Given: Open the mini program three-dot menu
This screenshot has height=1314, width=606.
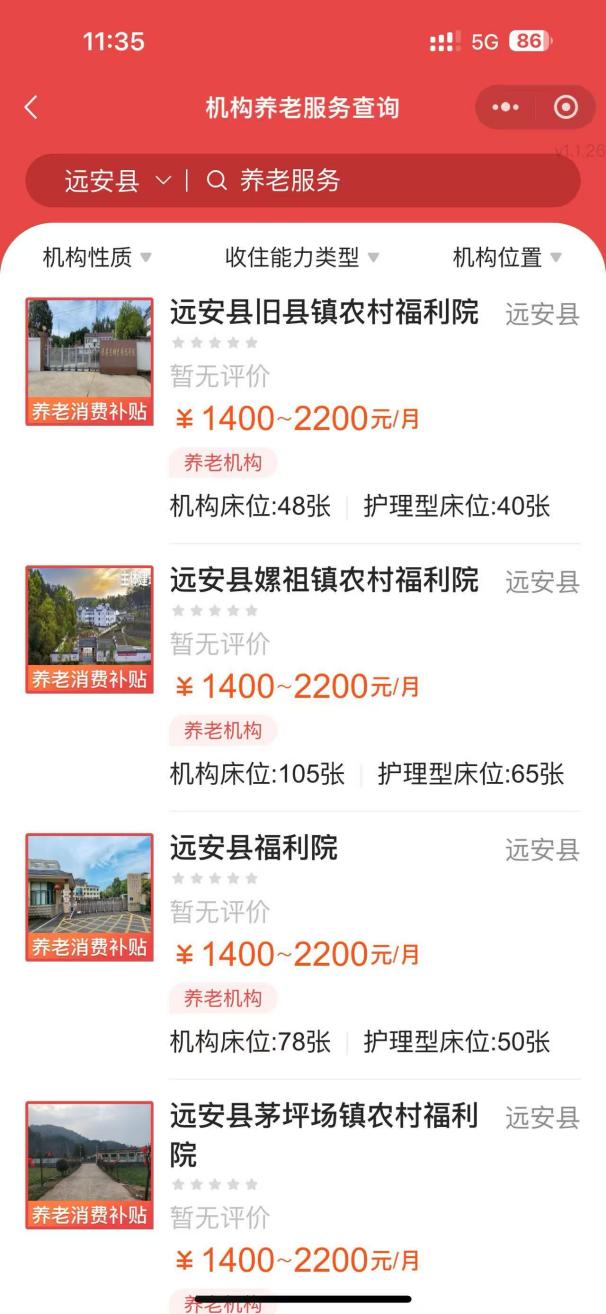Looking at the screenshot, I should [x=506, y=108].
